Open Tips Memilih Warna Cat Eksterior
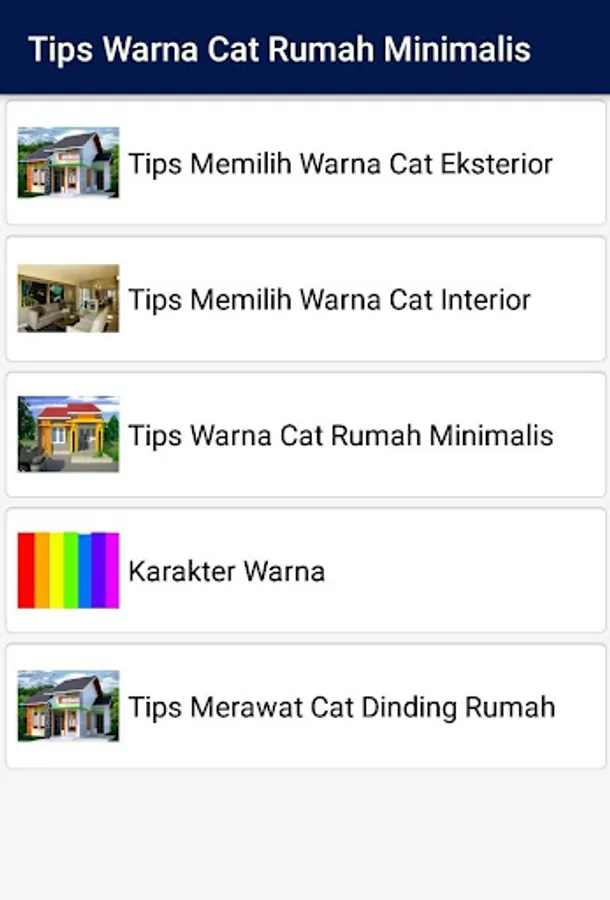The image size is (610, 900). pyautogui.click(x=305, y=163)
